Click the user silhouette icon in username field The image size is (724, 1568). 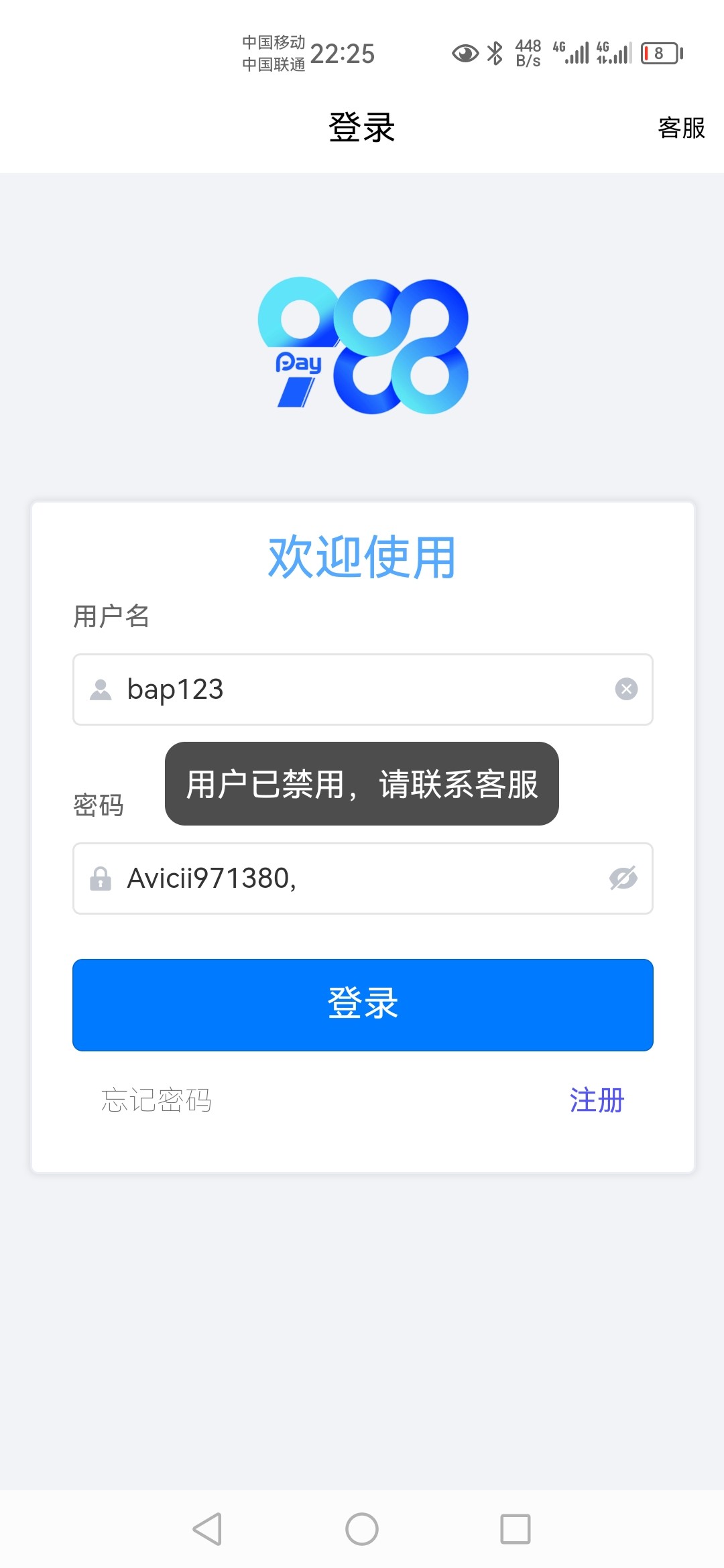[x=101, y=690]
